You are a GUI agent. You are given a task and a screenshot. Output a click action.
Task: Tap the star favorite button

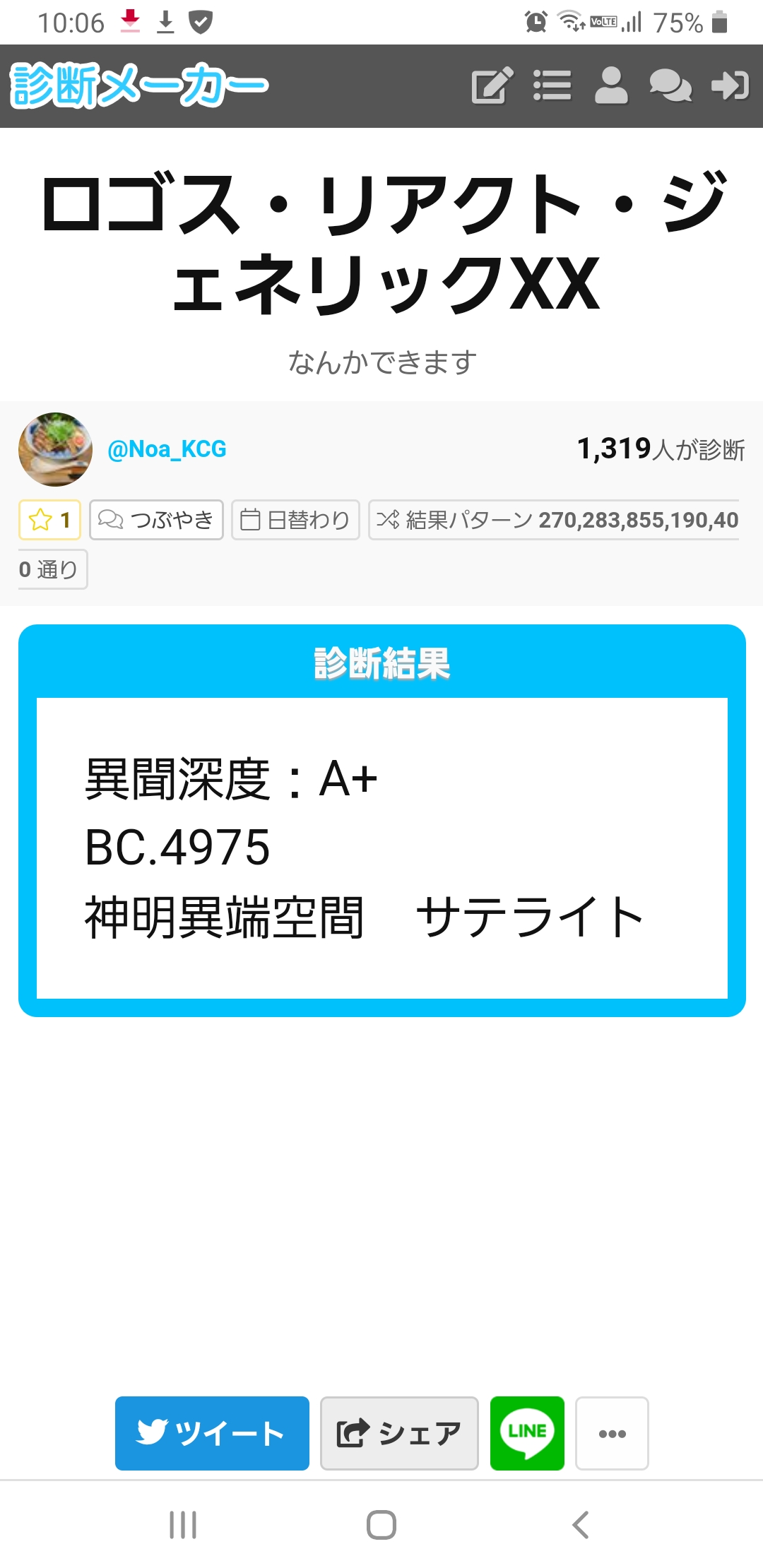click(49, 520)
